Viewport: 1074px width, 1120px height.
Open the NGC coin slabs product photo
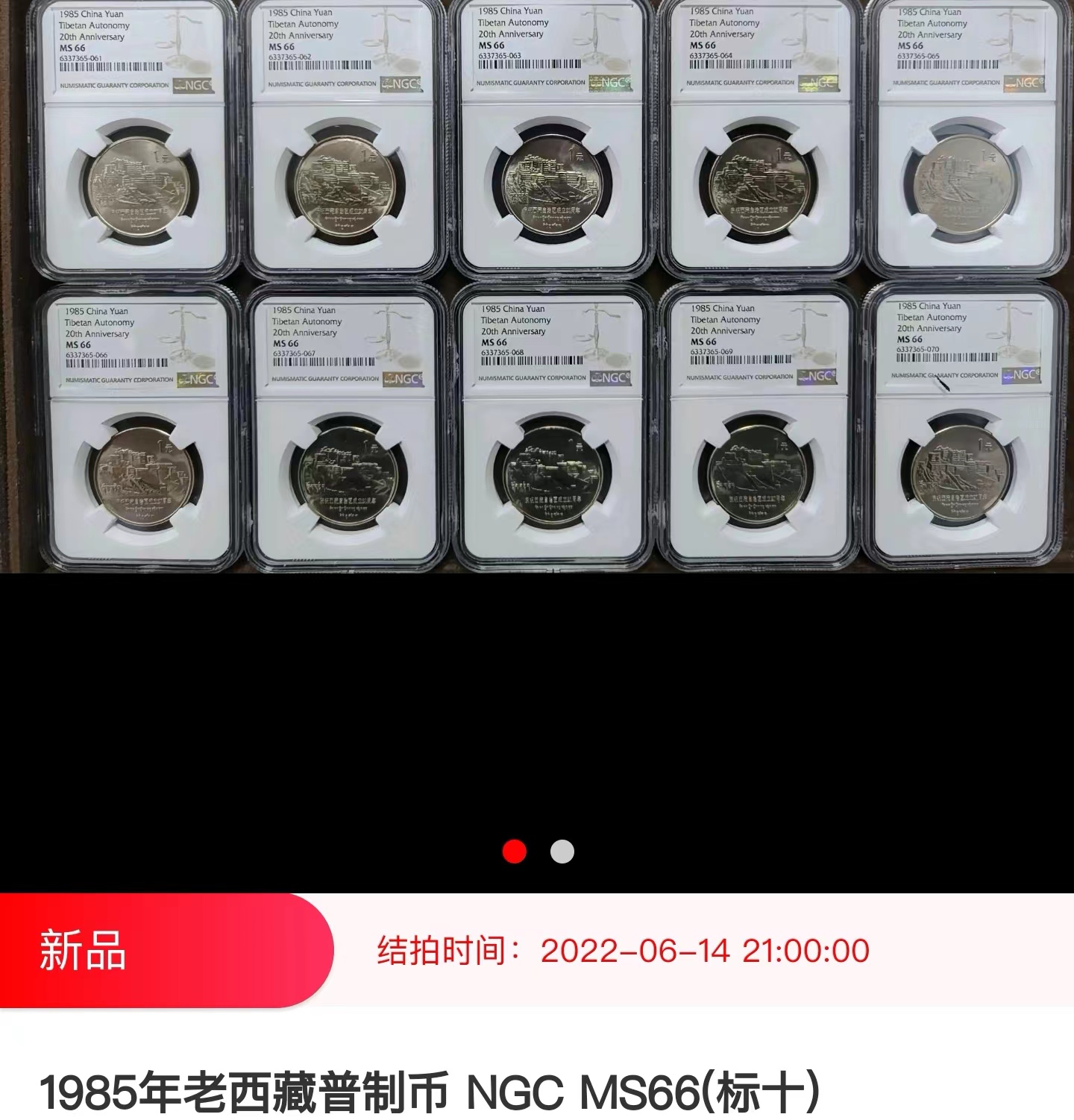pos(537,286)
